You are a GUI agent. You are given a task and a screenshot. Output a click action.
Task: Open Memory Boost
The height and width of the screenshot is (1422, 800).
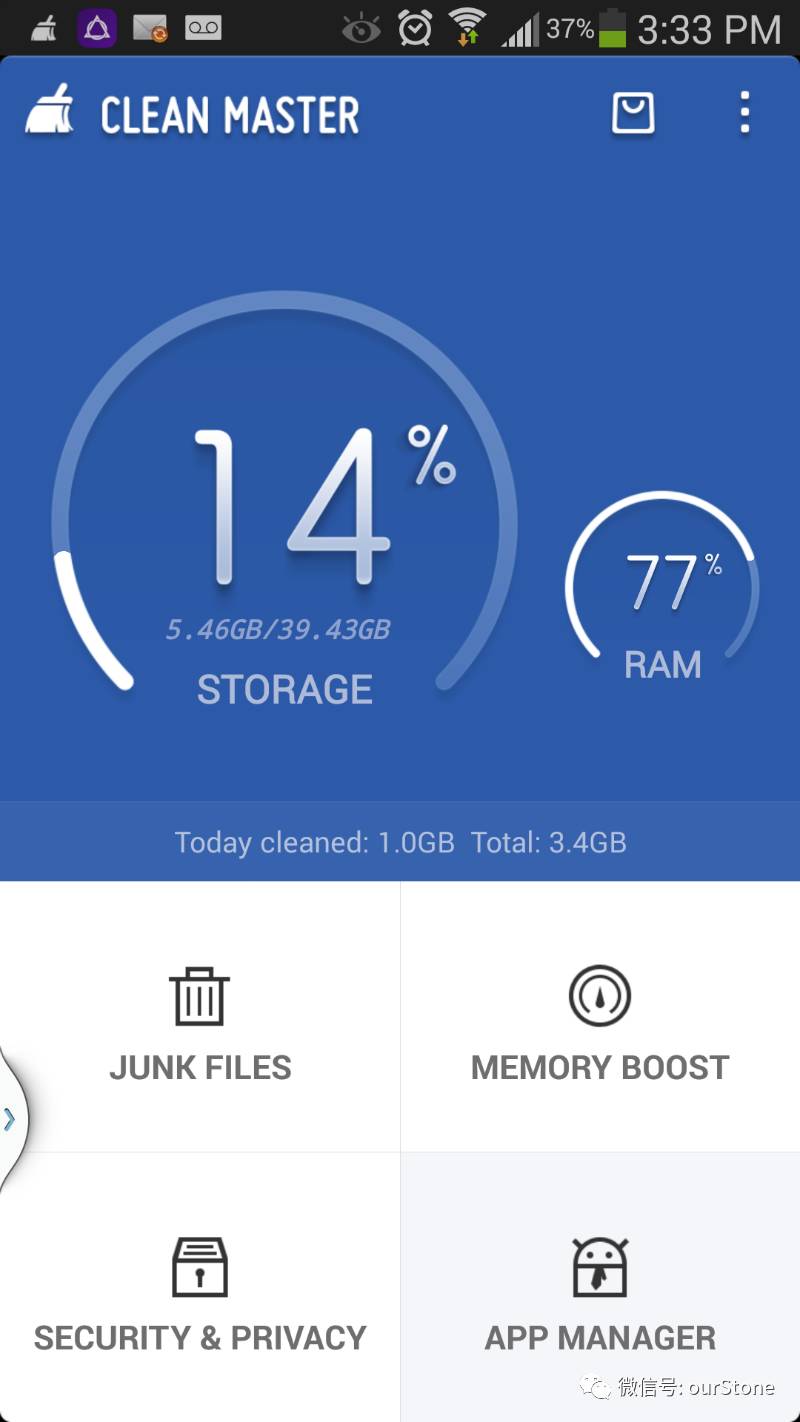tap(600, 1017)
